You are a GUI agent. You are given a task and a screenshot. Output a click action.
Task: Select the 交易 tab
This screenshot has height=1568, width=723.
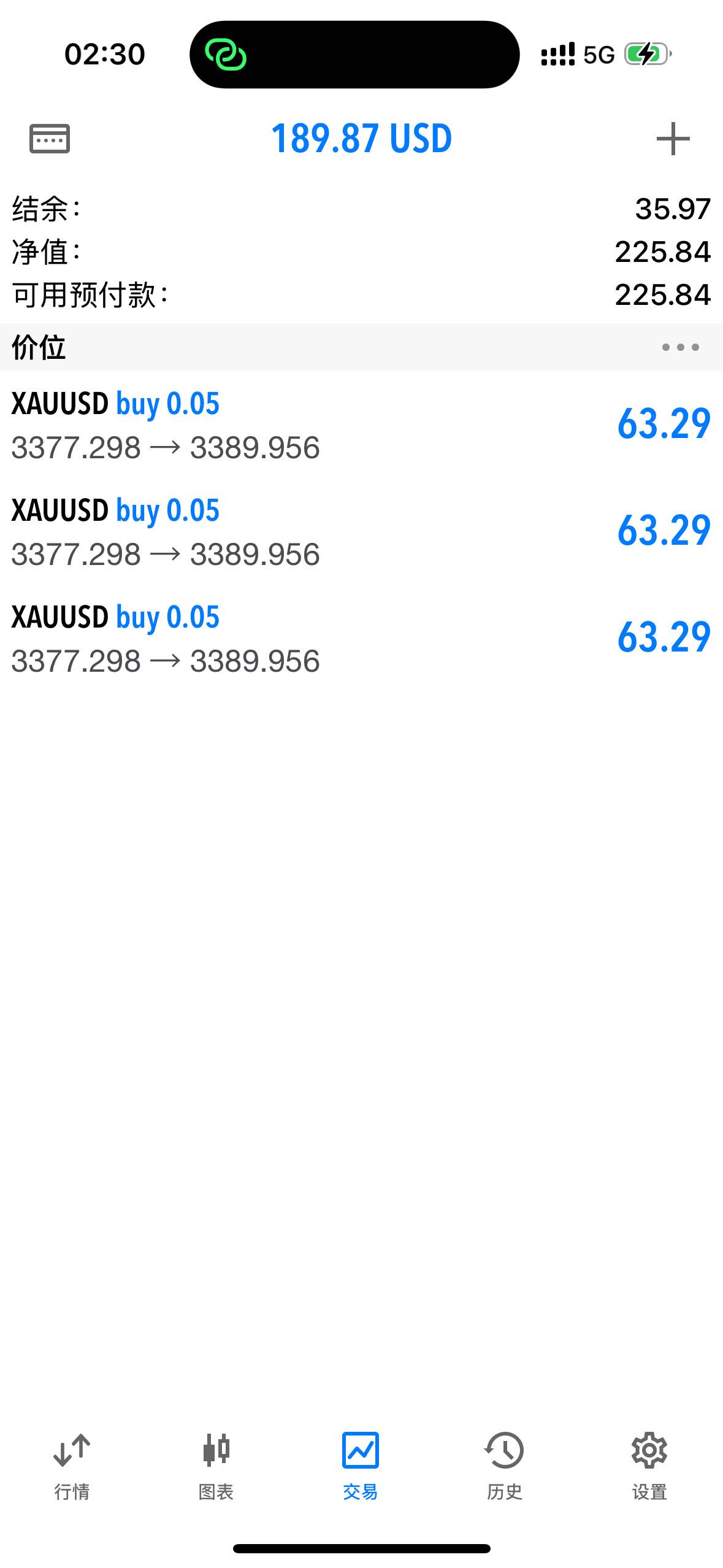click(x=361, y=1466)
